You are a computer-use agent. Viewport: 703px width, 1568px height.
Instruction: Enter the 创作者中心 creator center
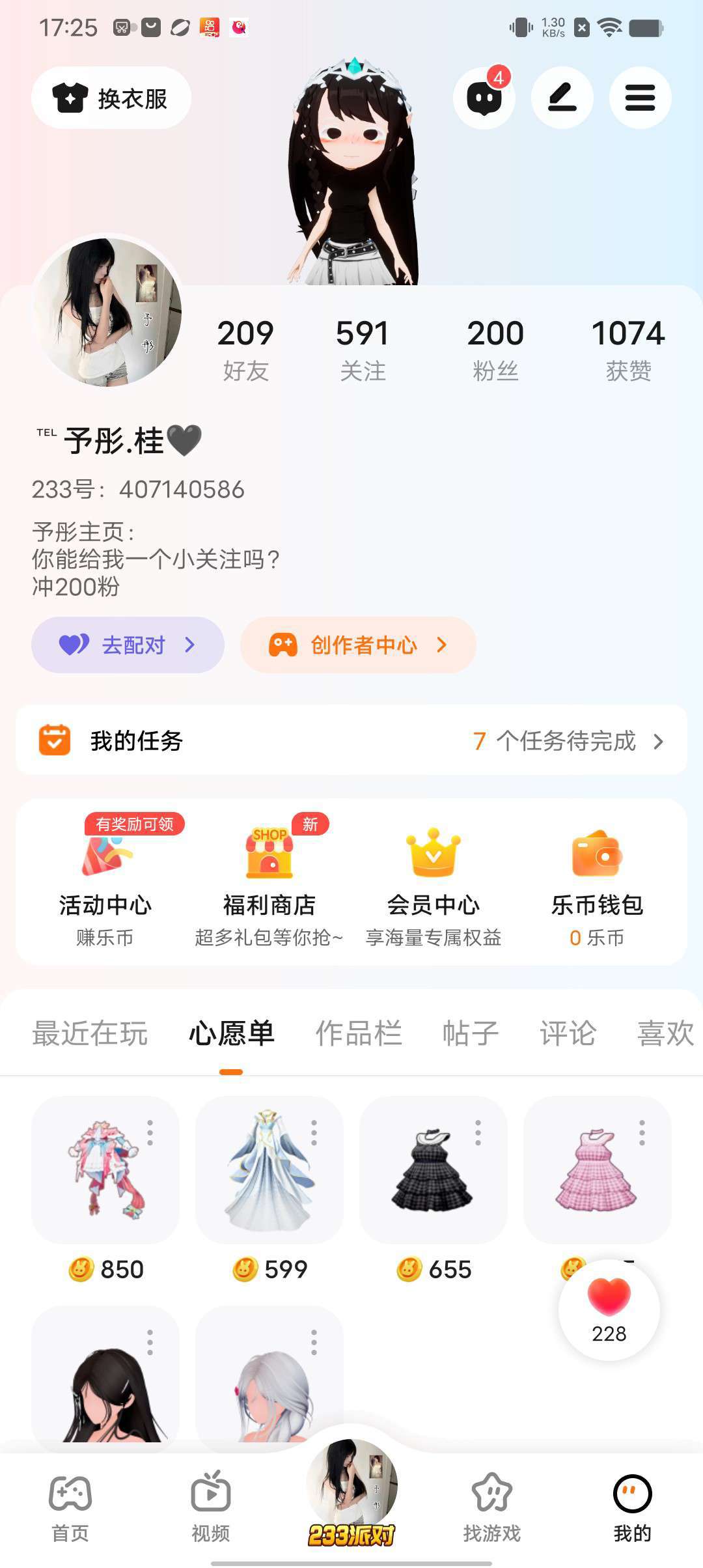[358, 645]
